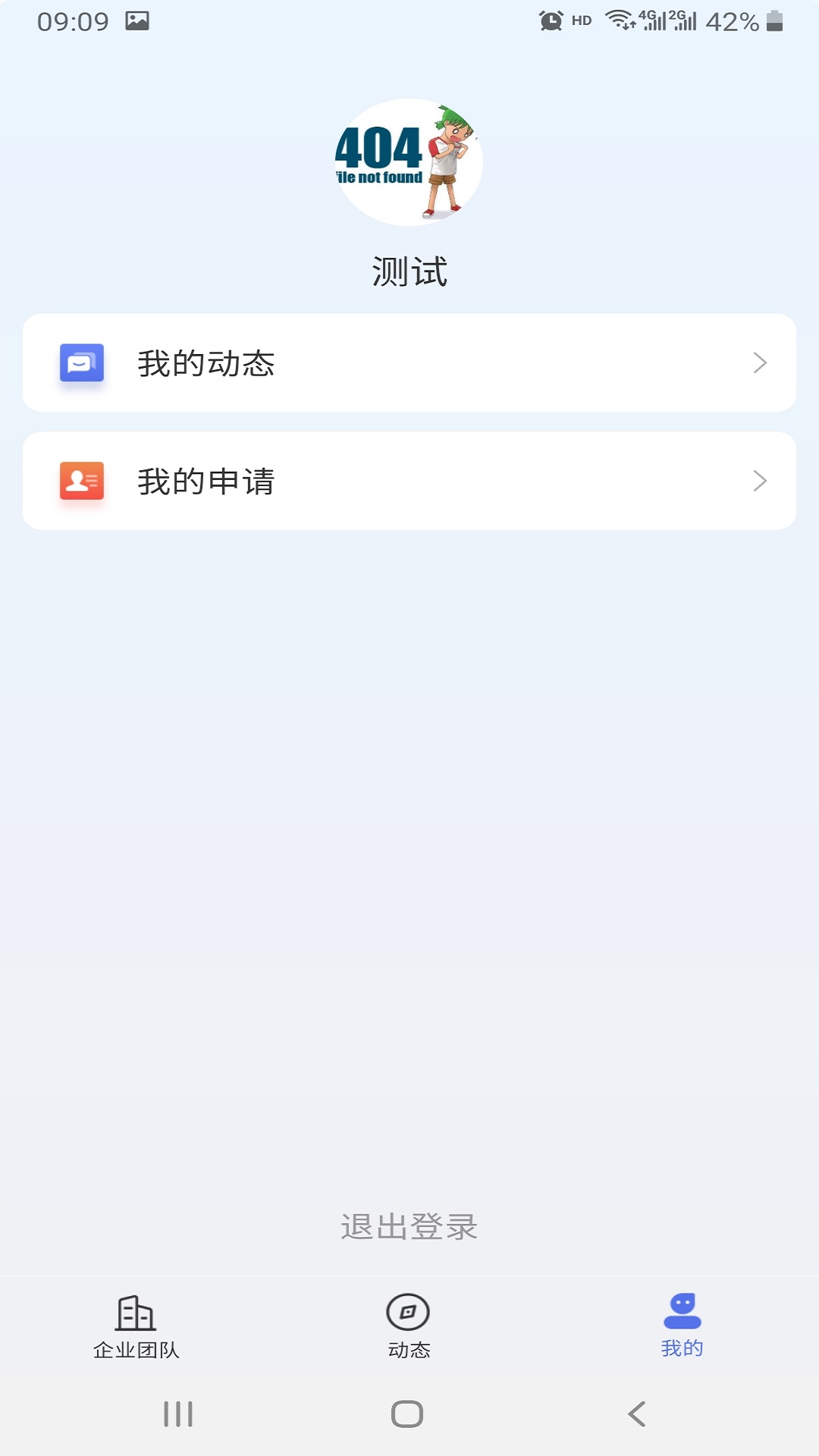Open 我的申请 row
This screenshot has height=1456, width=819.
(x=409, y=481)
